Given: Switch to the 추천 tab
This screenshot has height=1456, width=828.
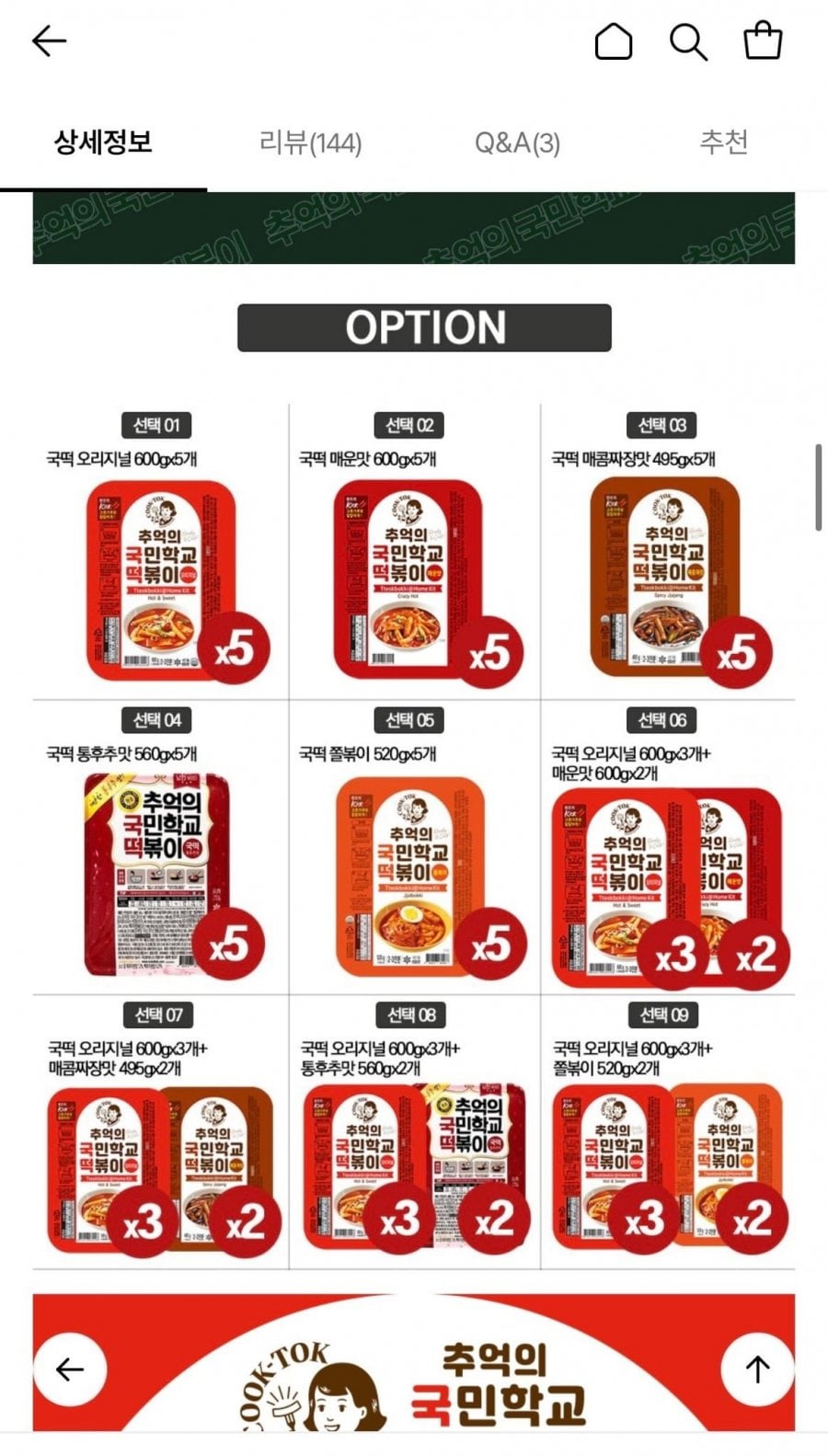Looking at the screenshot, I should [x=723, y=143].
